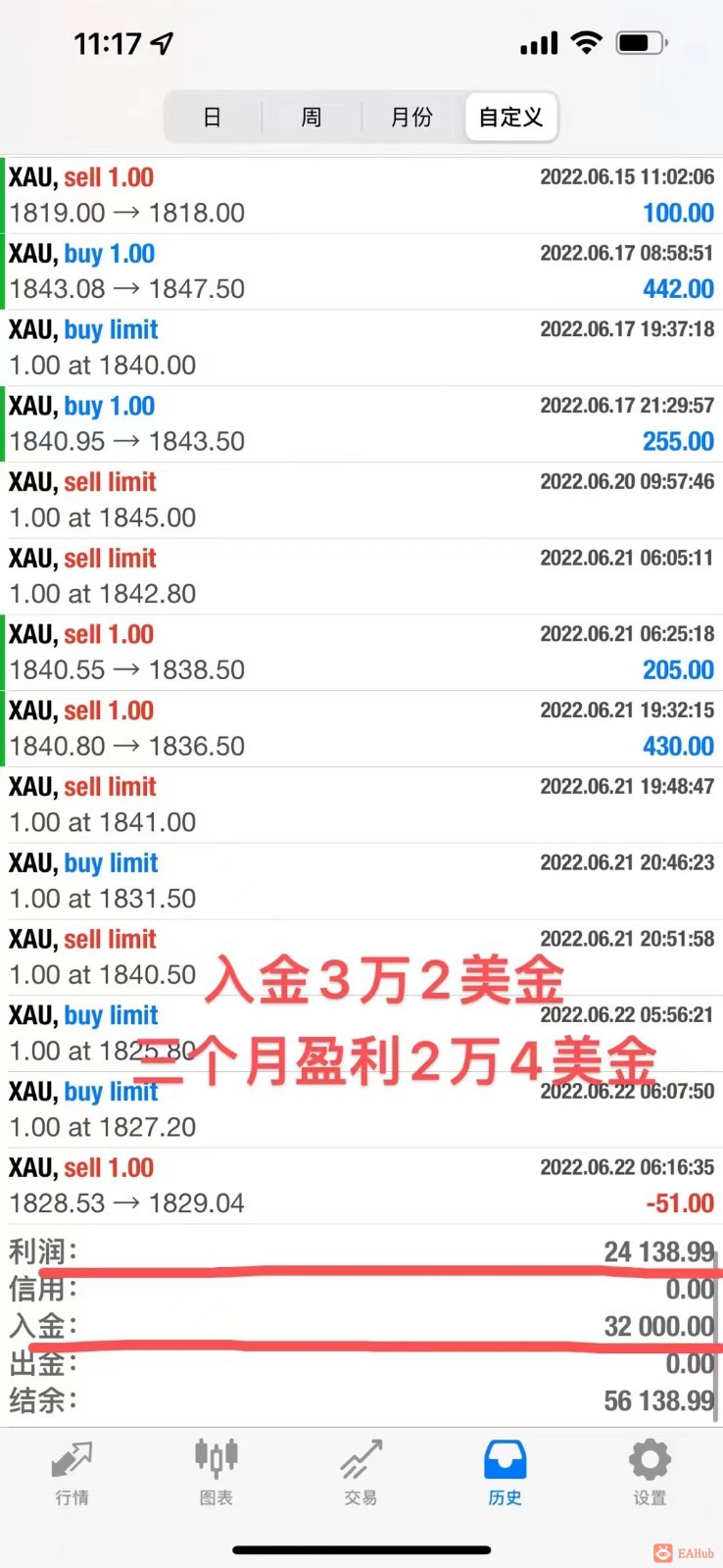Image resolution: width=723 pixels, height=1568 pixels.
Task: Select the 月份 monthly filter
Action: coord(410,117)
